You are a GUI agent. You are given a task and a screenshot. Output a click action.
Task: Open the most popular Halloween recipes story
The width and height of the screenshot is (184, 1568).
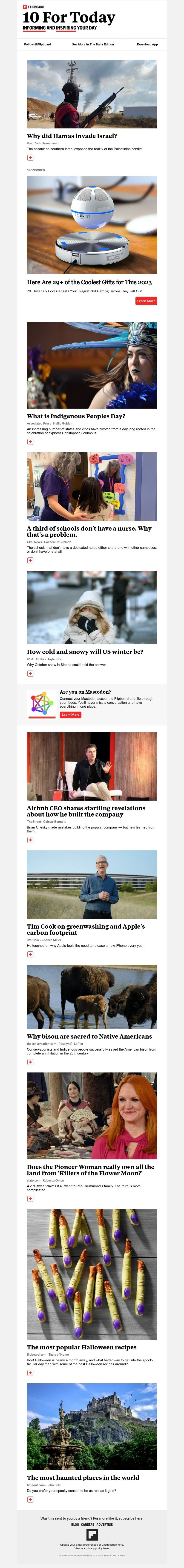pos(81,1347)
